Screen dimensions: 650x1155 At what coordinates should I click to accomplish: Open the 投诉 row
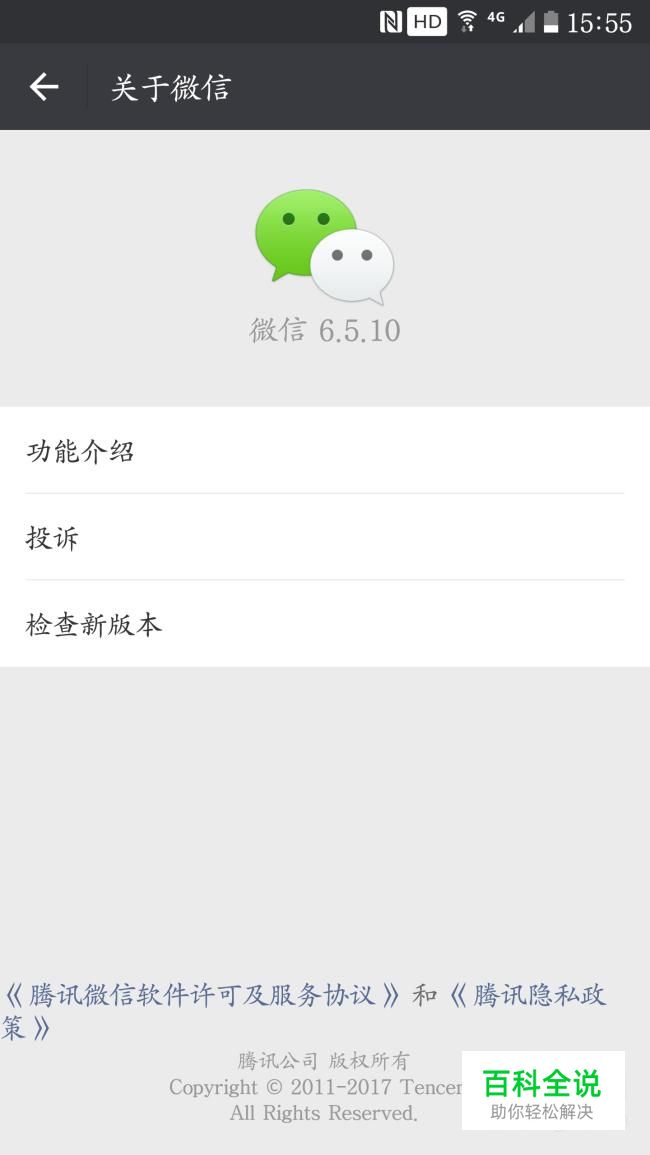tap(325, 538)
